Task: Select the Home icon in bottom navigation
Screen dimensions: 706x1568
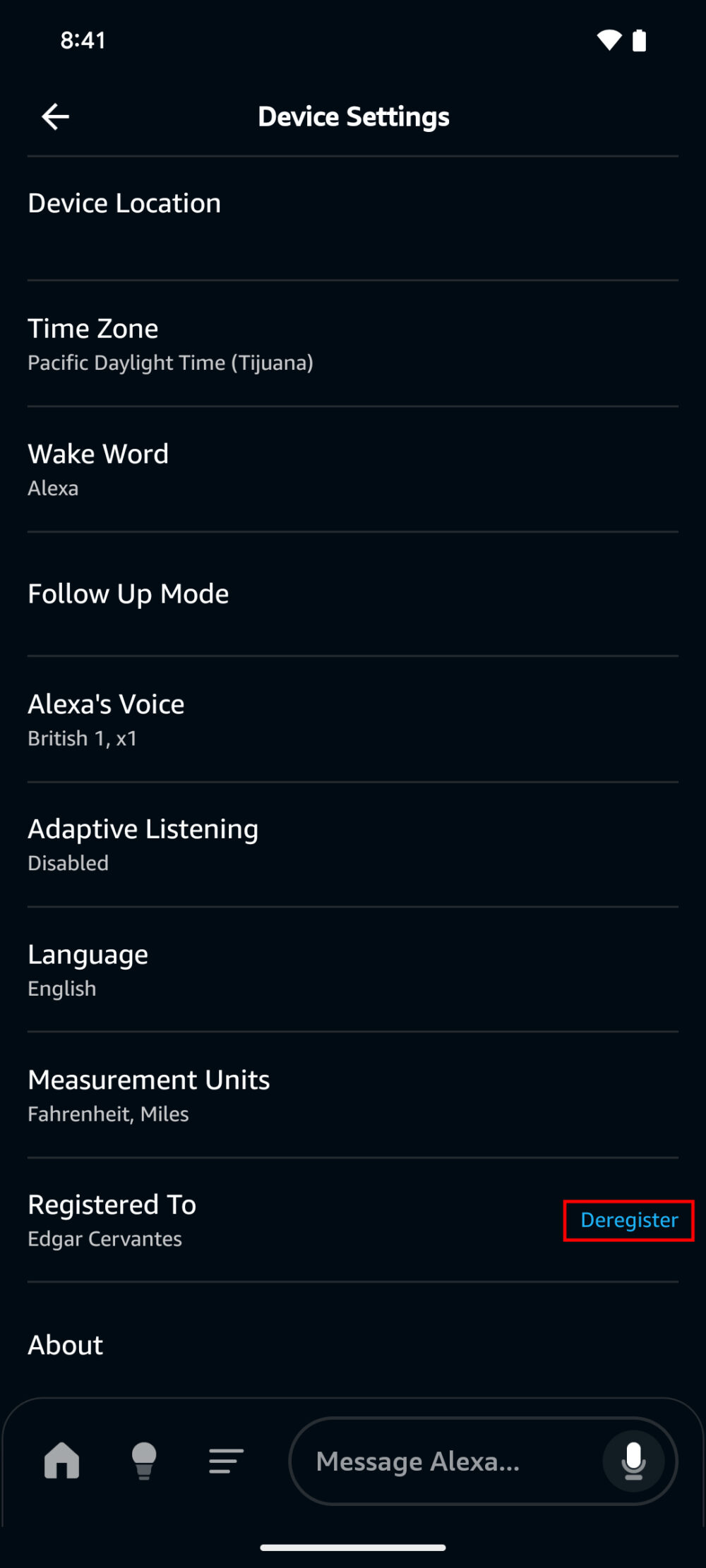Action: pos(62,1461)
